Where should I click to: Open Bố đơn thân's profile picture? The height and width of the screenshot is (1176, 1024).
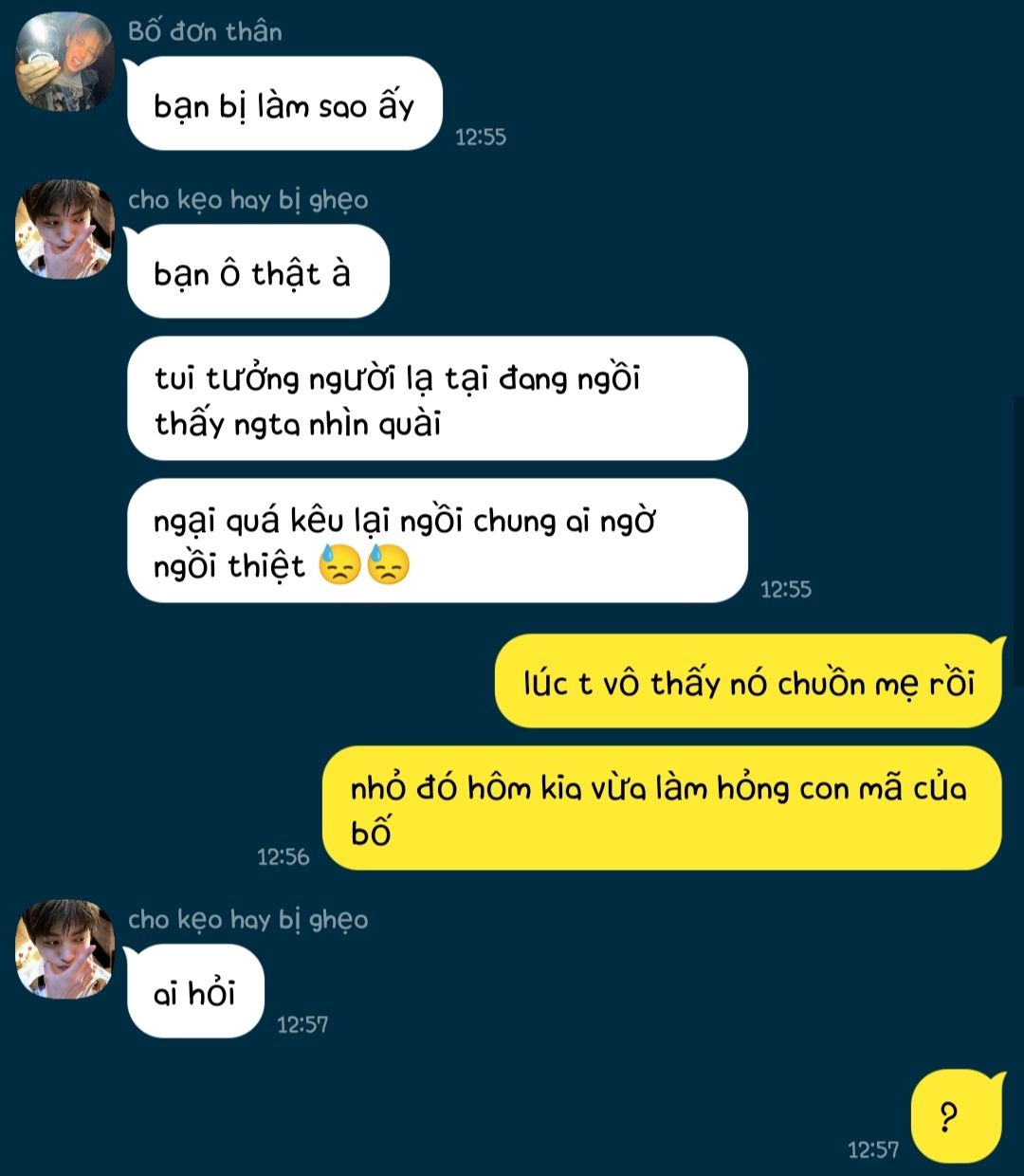(64, 62)
